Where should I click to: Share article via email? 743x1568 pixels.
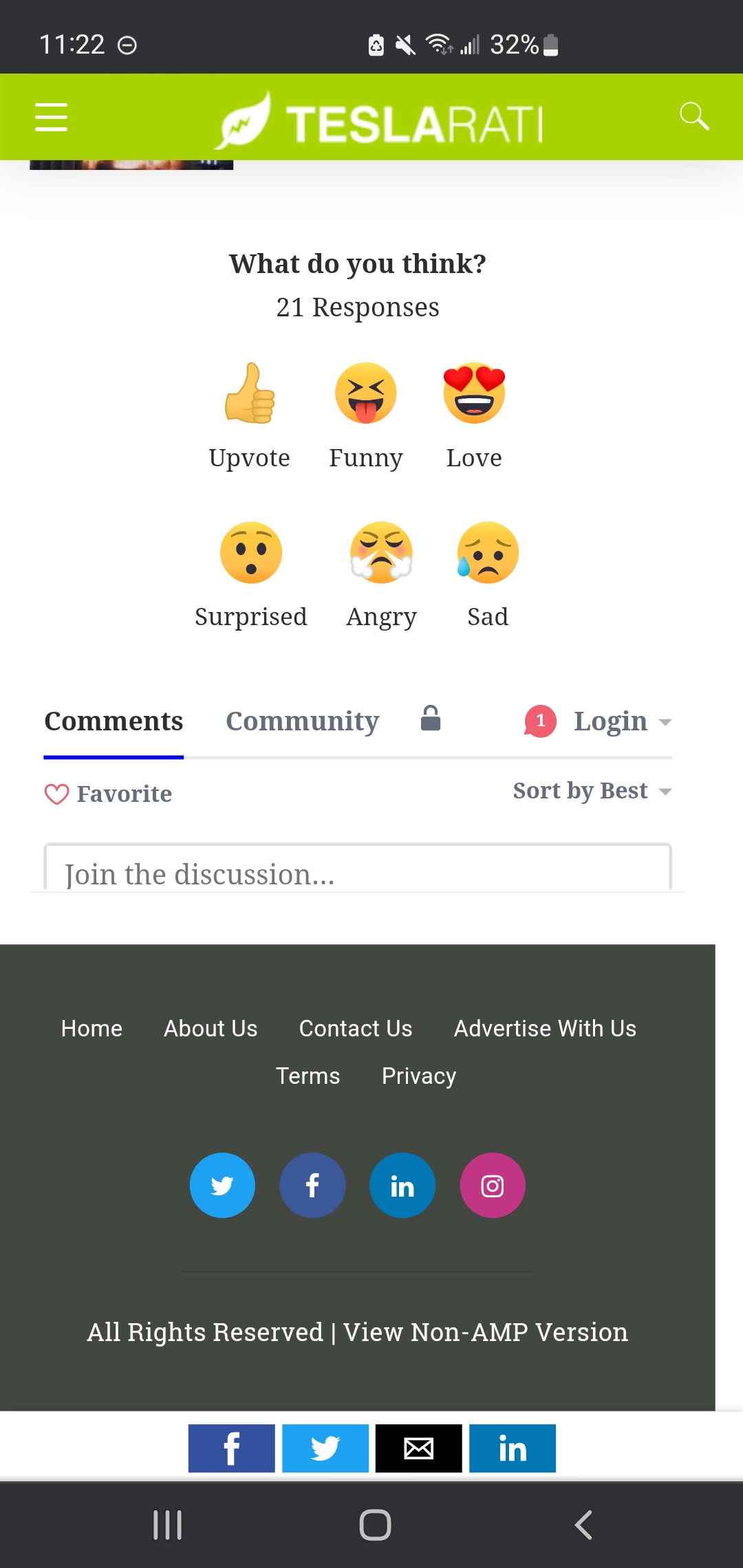pyautogui.click(x=419, y=1448)
